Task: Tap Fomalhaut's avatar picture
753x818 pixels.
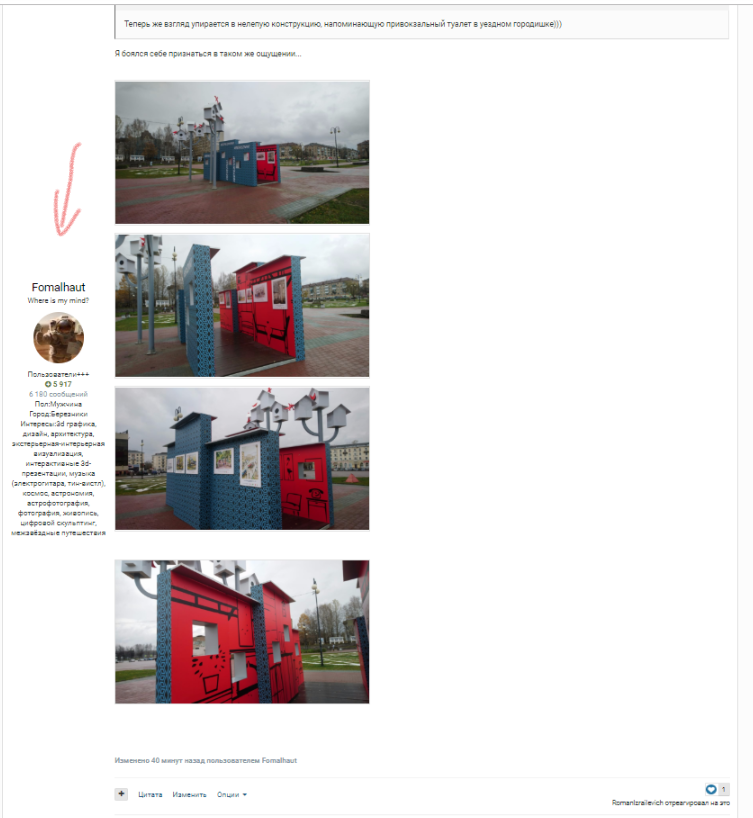Action: coord(58,338)
